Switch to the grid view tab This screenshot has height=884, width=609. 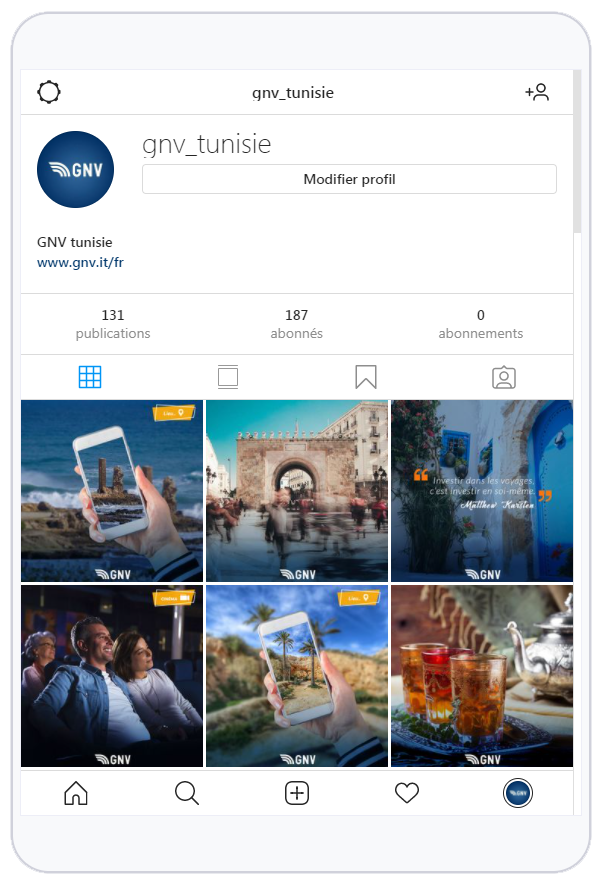point(90,377)
